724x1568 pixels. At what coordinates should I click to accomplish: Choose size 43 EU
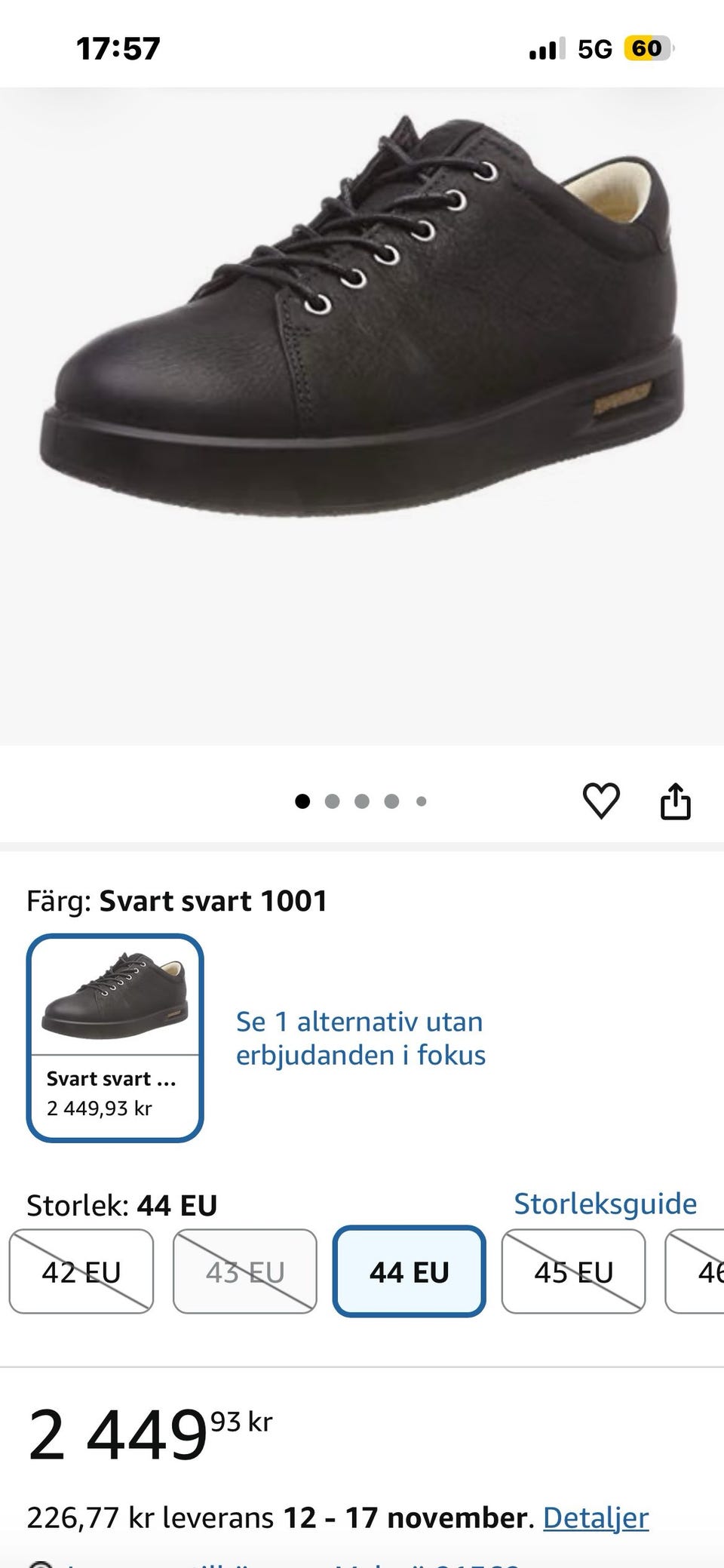pos(245,1271)
